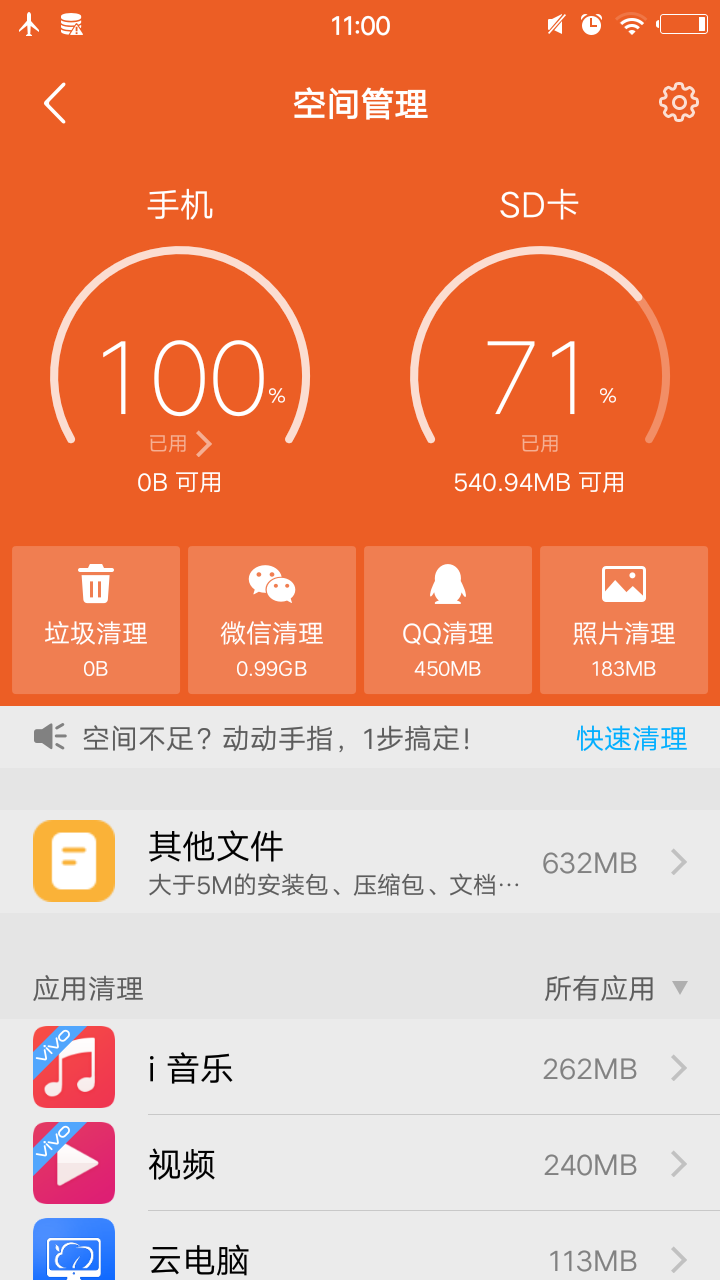The height and width of the screenshot is (1280, 720).
Task: Open 微信清理 WeChat cleanup
Action: point(272,618)
